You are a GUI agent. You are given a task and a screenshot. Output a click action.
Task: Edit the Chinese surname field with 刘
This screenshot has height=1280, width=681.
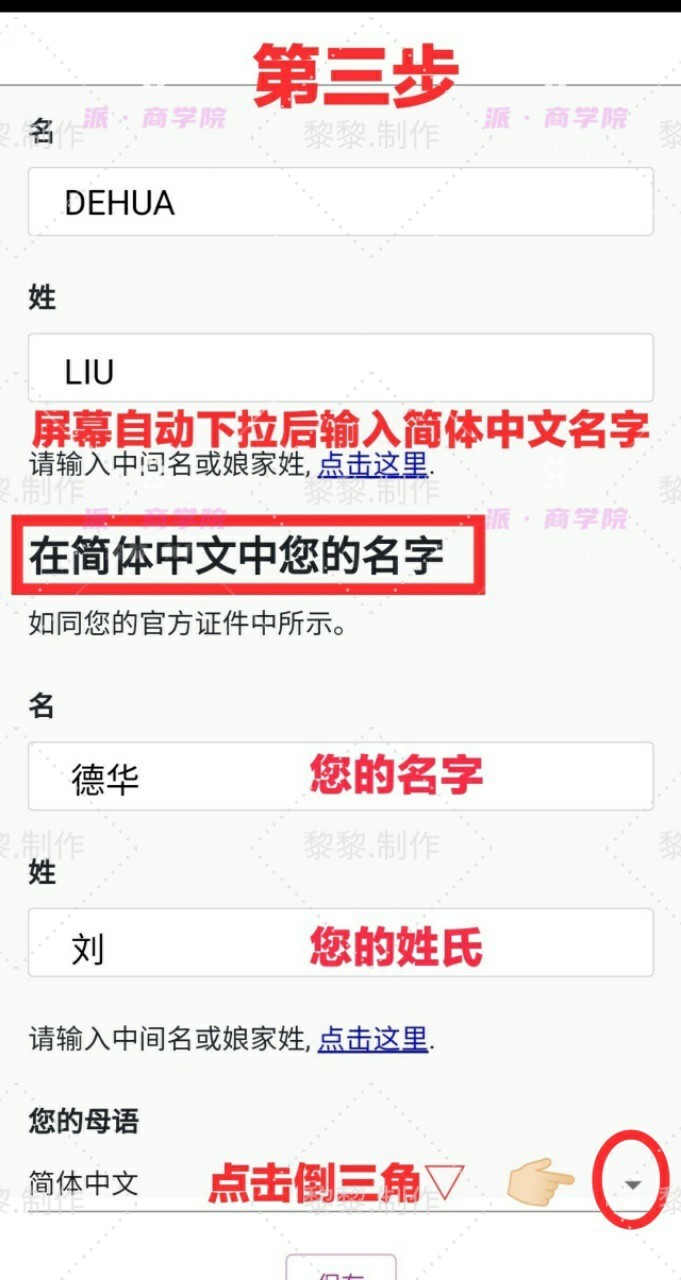pos(340,942)
